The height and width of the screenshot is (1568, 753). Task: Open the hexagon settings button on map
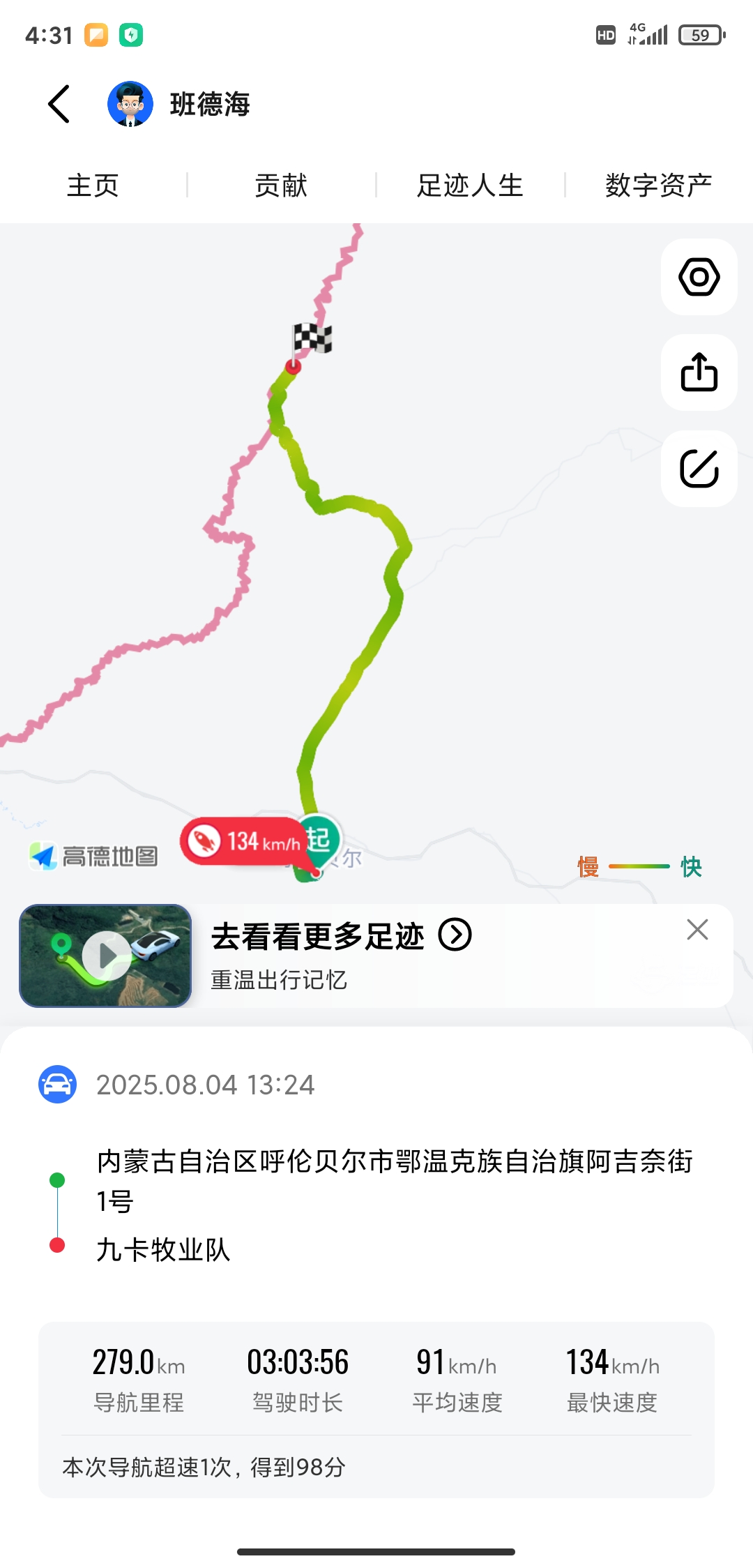tap(699, 277)
